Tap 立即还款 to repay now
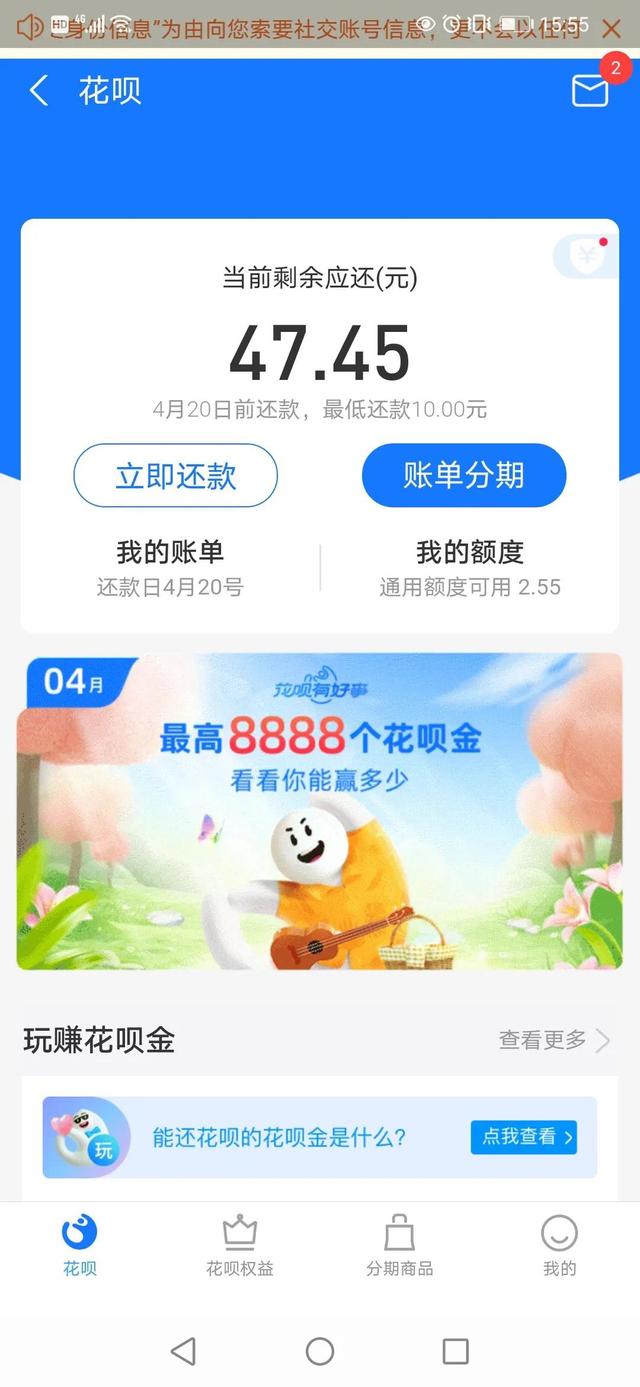 (175, 476)
